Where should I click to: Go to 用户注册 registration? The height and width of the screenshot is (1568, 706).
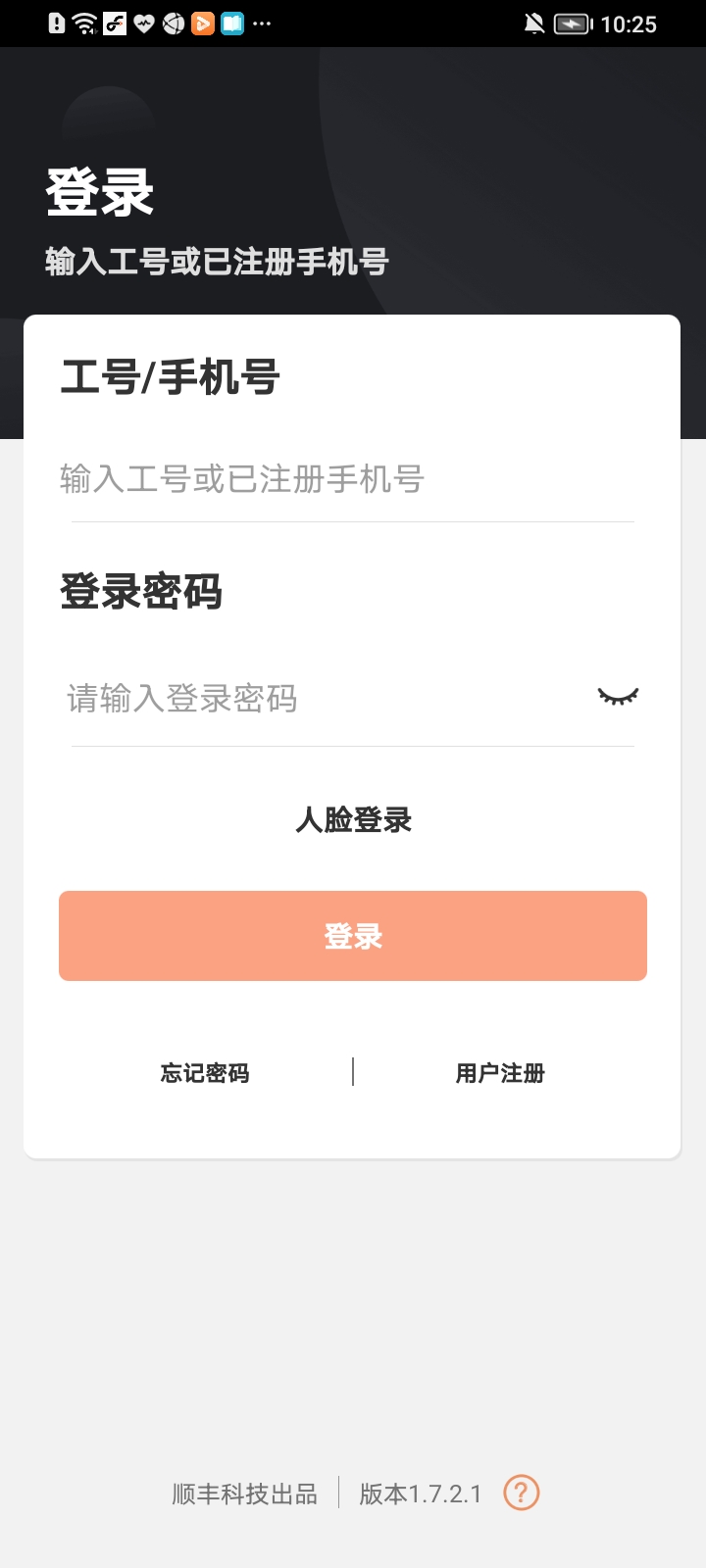click(500, 1073)
